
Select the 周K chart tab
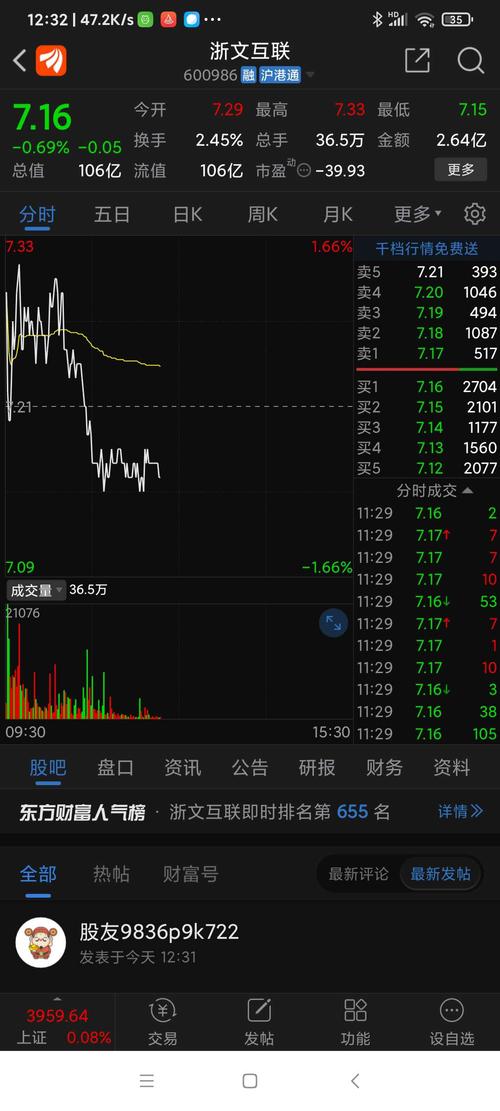tap(262, 214)
